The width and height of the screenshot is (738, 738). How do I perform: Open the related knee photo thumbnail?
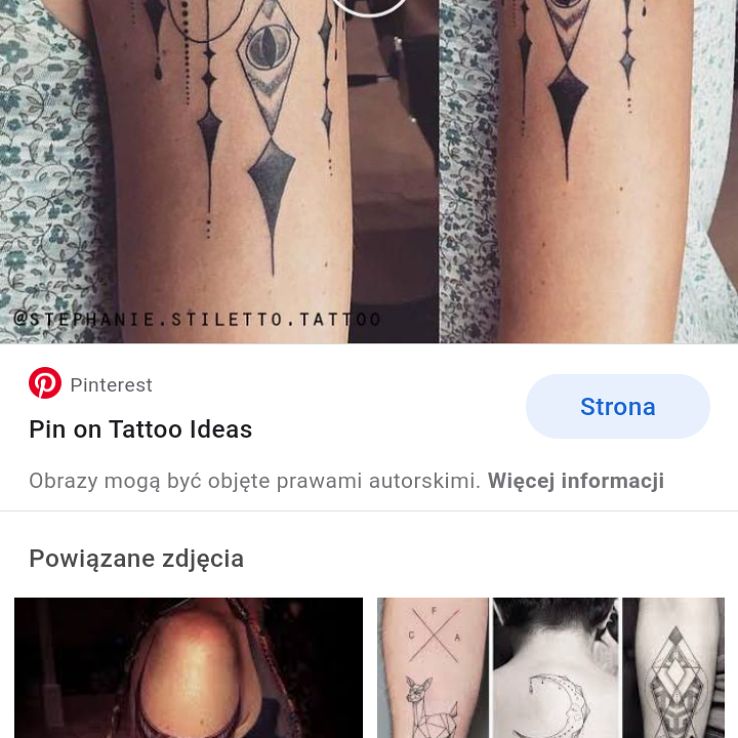coord(188,667)
